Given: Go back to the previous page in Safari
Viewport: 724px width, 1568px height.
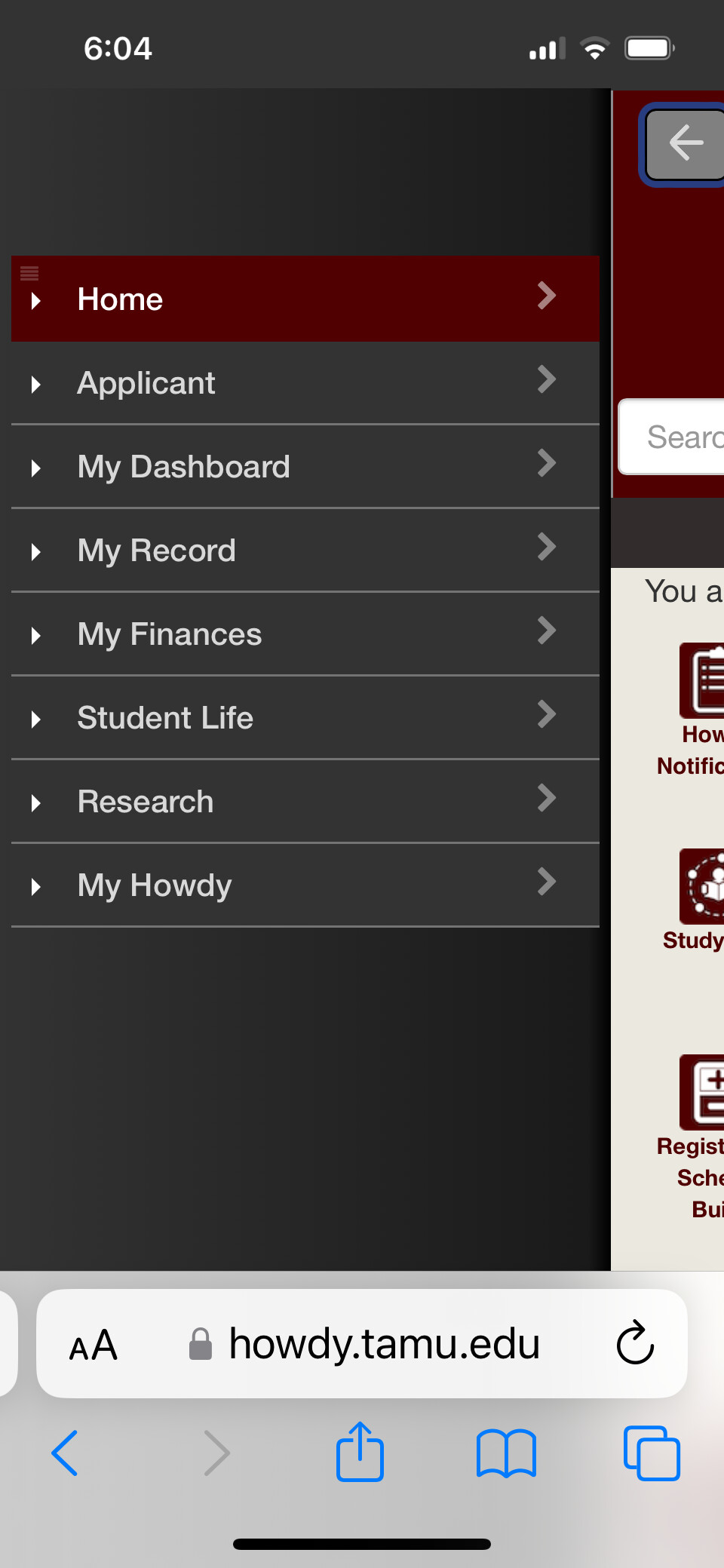Looking at the screenshot, I should [x=65, y=1453].
